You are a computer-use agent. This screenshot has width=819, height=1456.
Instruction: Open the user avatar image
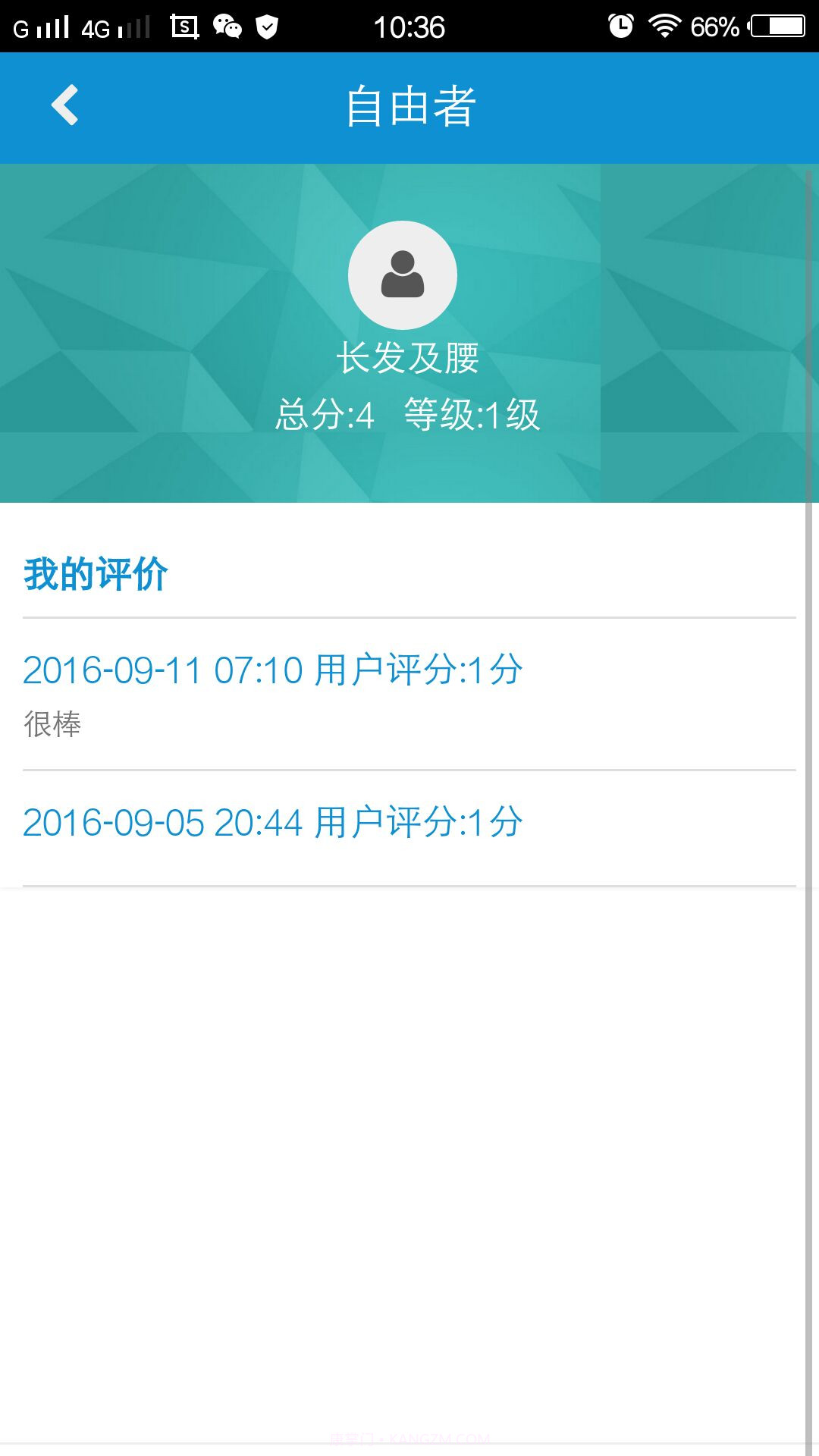402,275
